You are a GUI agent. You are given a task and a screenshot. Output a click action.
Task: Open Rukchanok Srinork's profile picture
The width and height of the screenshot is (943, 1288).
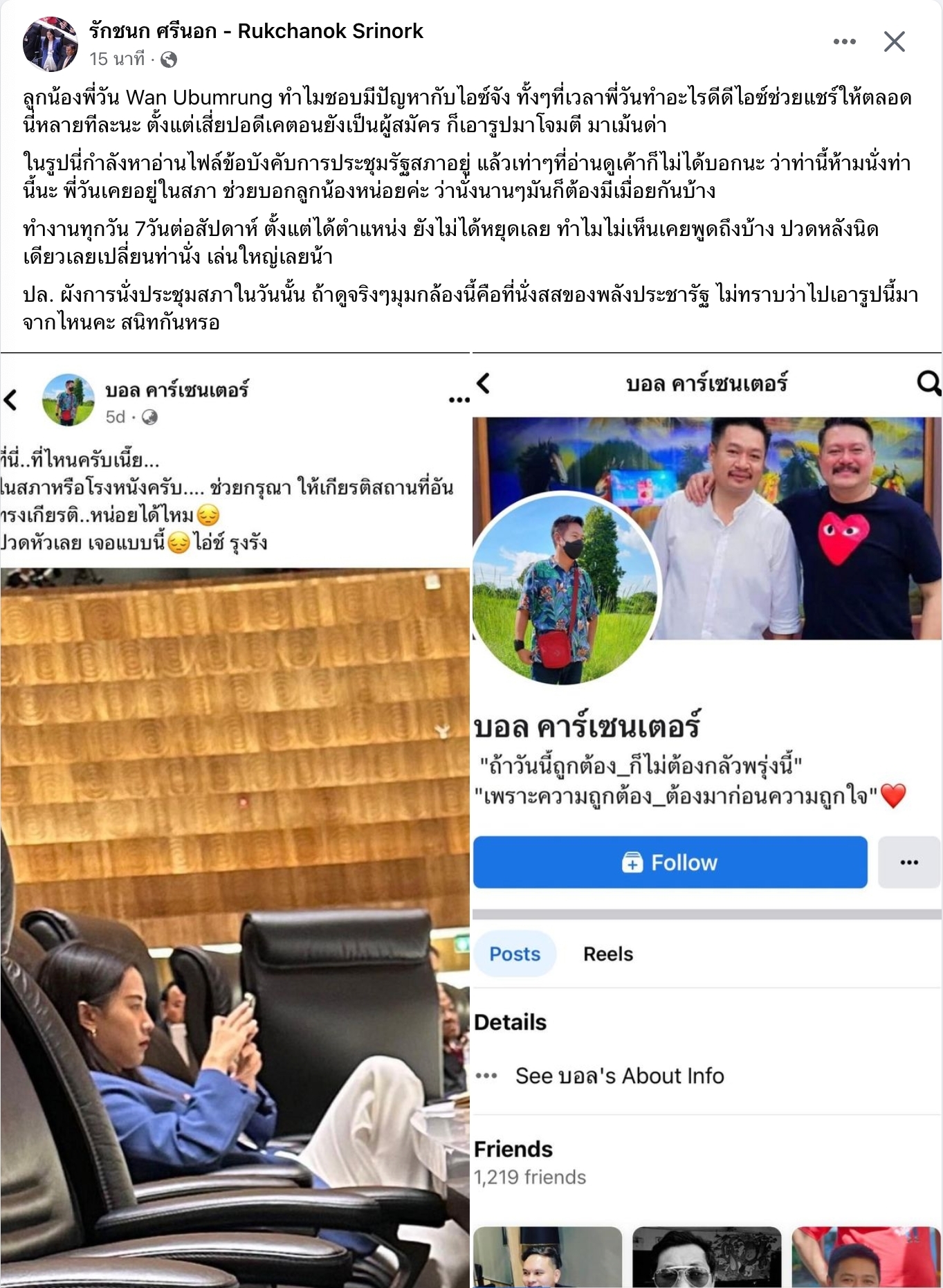50,44
